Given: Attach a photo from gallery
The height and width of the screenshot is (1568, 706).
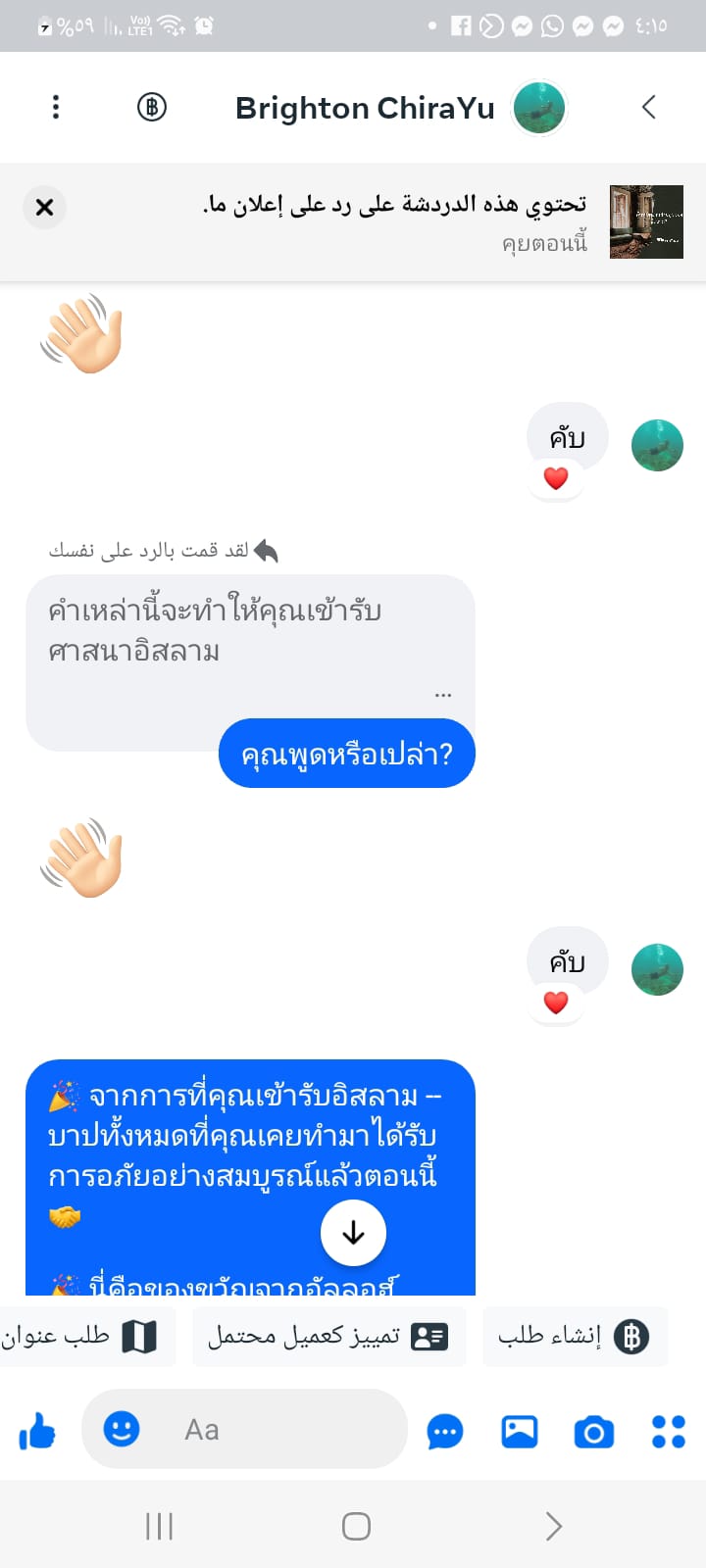Looking at the screenshot, I should pyautogui.click(x=520, y=1432).
